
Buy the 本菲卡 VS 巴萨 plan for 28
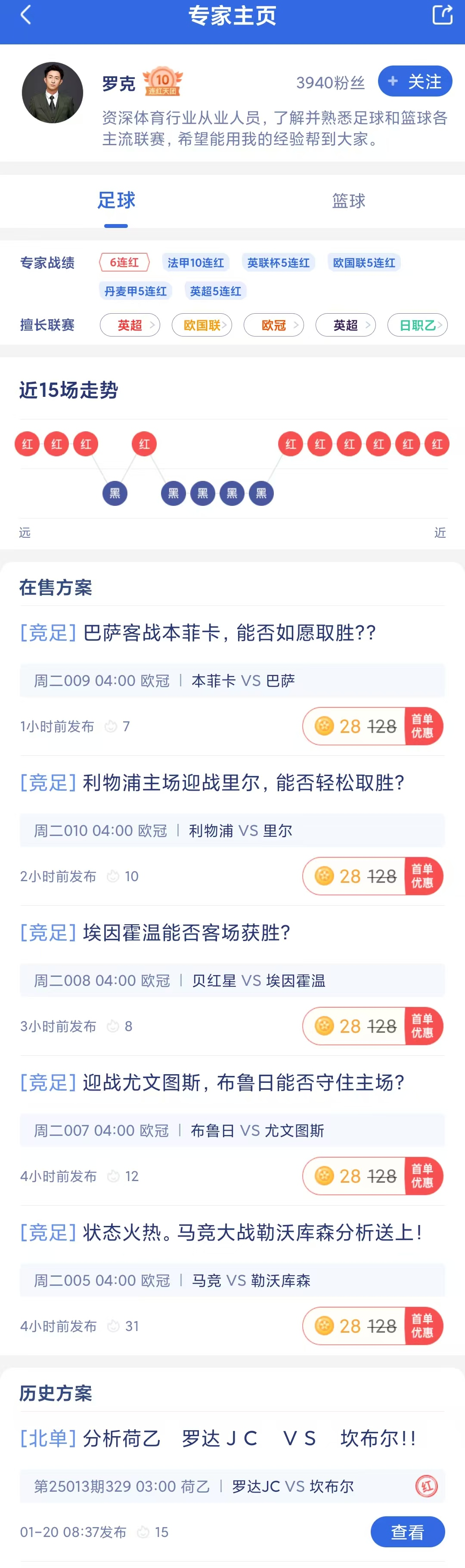pos(372,726)
